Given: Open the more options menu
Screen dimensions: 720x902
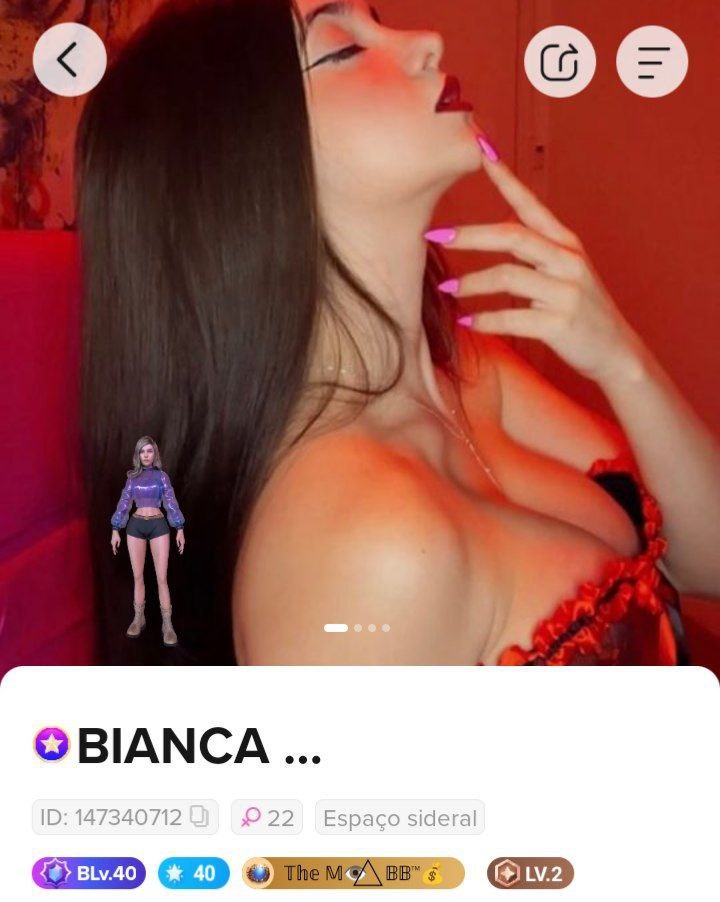Looking at the screenshot, I should (652, 62).
